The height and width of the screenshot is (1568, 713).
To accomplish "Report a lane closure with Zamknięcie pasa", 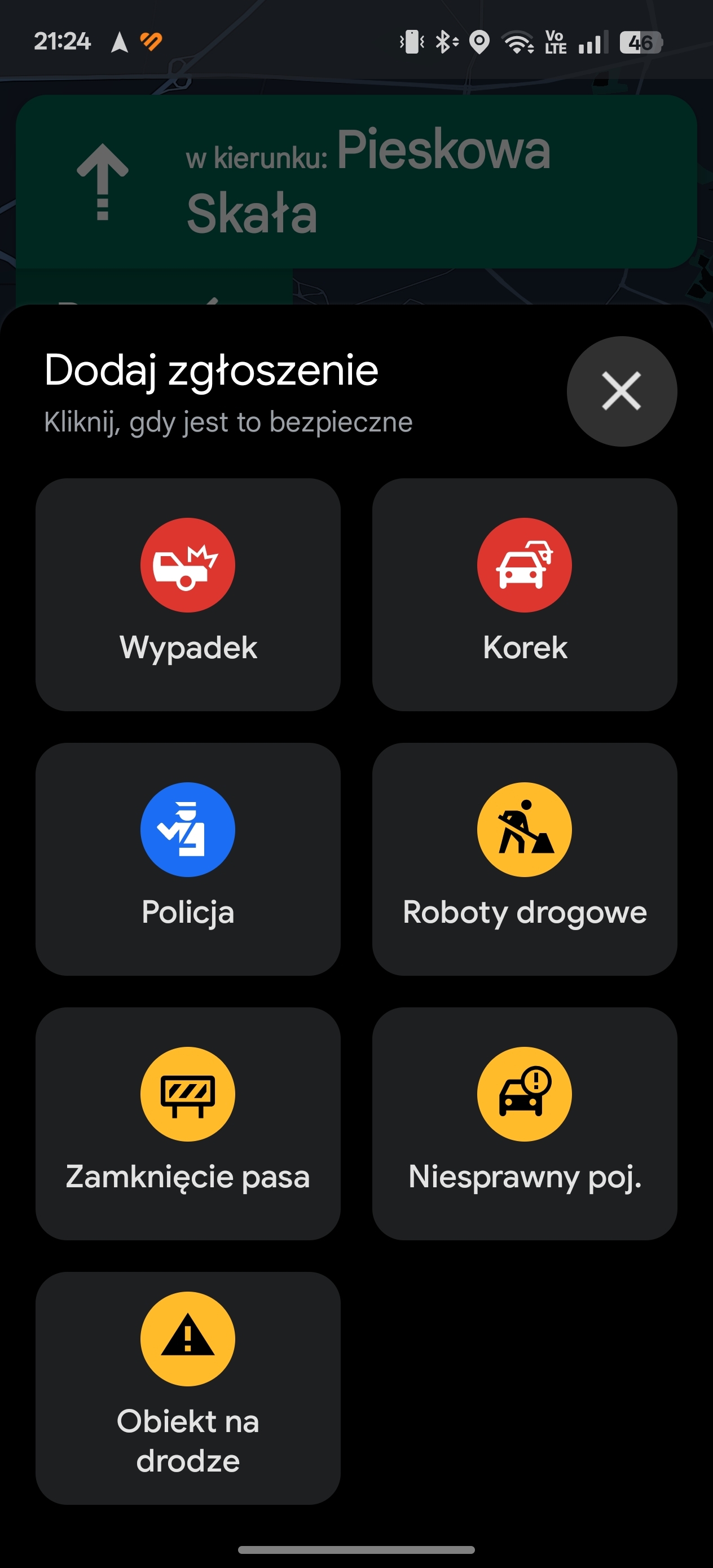I will coord(187,1124).
